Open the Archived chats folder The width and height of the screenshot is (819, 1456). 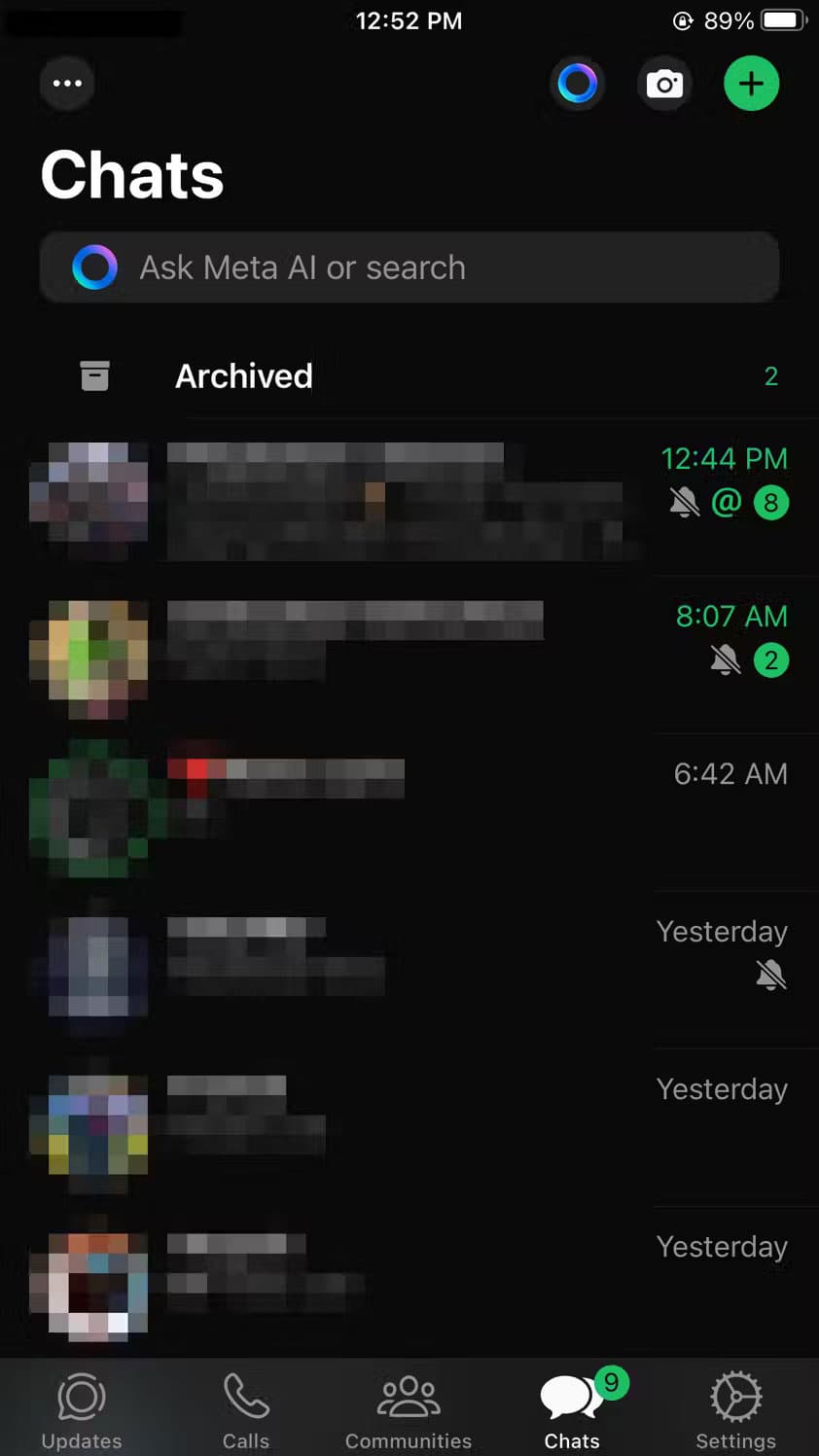click(x=409, y=376)
